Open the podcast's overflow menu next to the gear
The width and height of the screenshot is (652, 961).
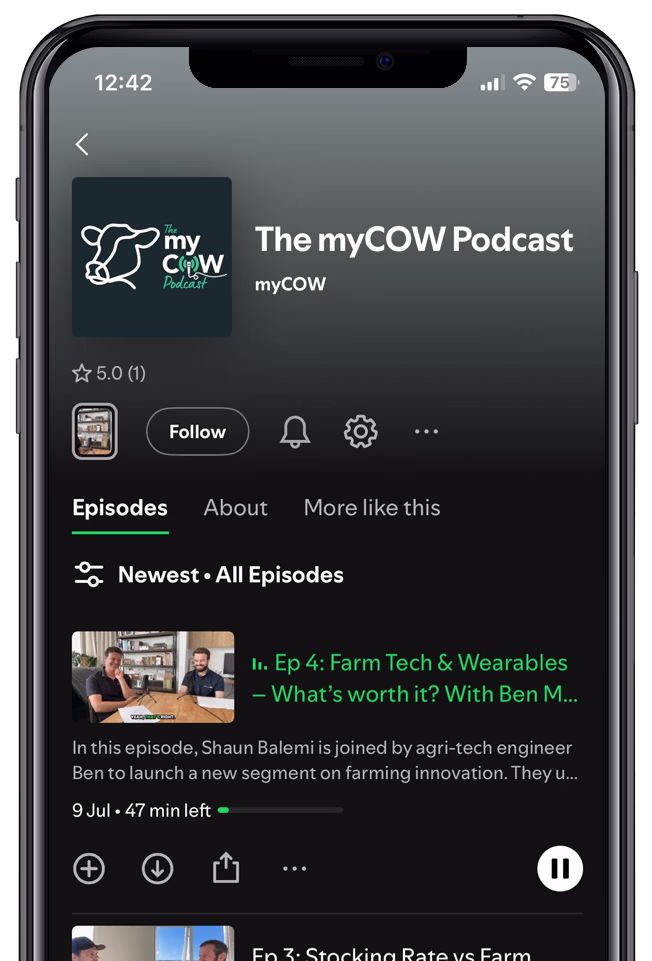pyautogui.click(x=426, y=432)
